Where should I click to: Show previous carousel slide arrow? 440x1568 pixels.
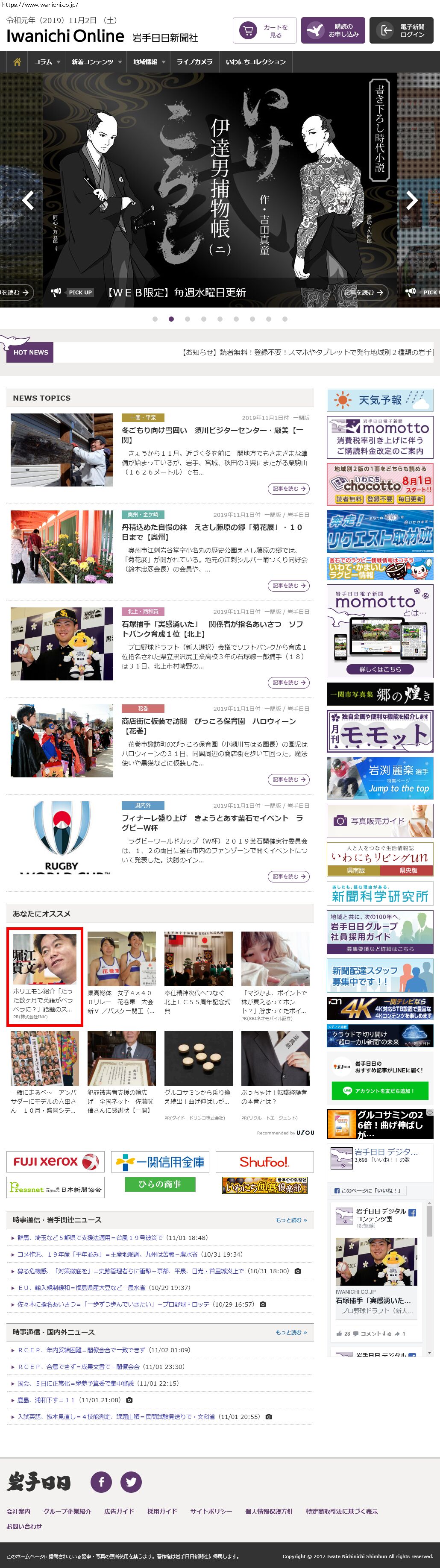click(28, 200)
